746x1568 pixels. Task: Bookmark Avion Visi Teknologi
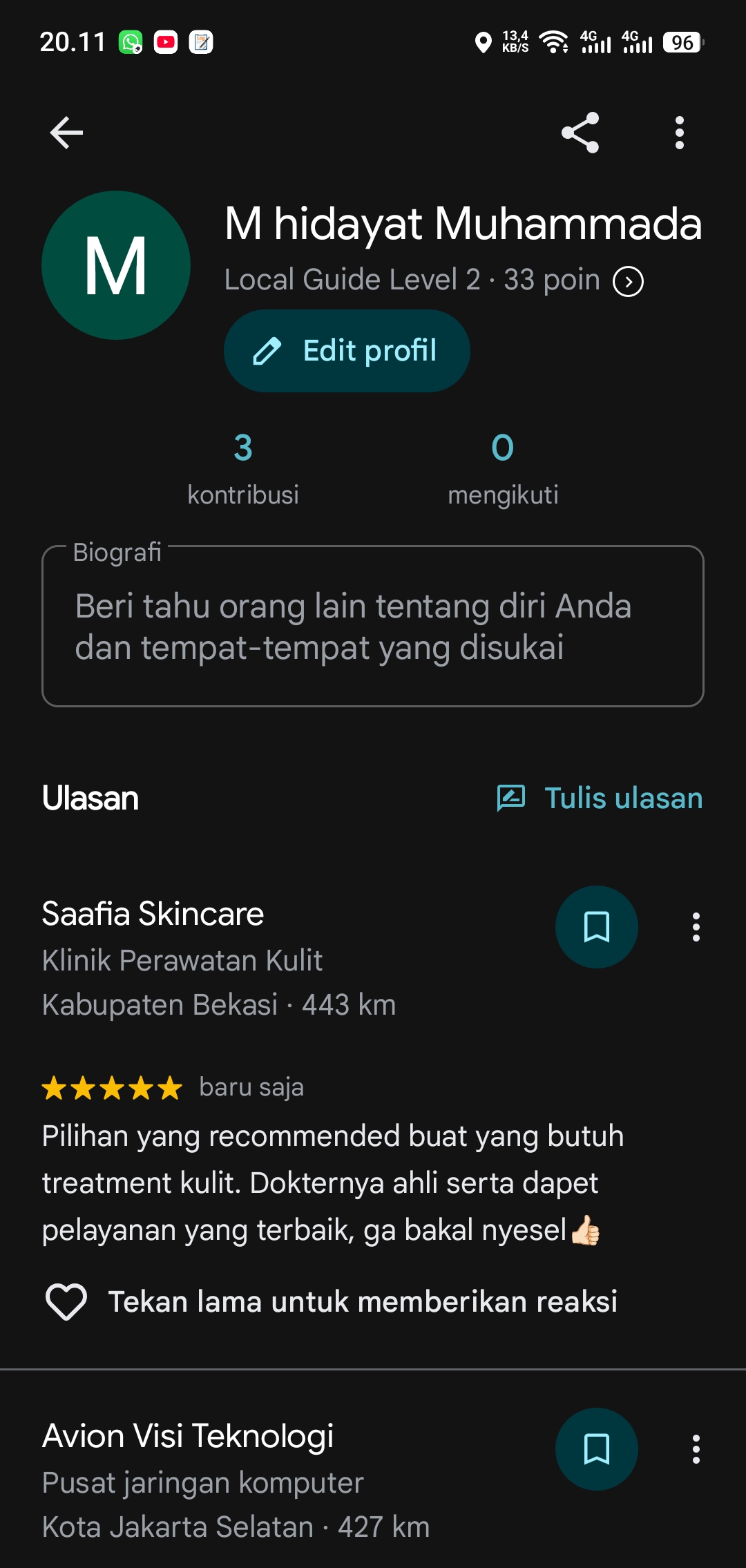pos(597,1449)
